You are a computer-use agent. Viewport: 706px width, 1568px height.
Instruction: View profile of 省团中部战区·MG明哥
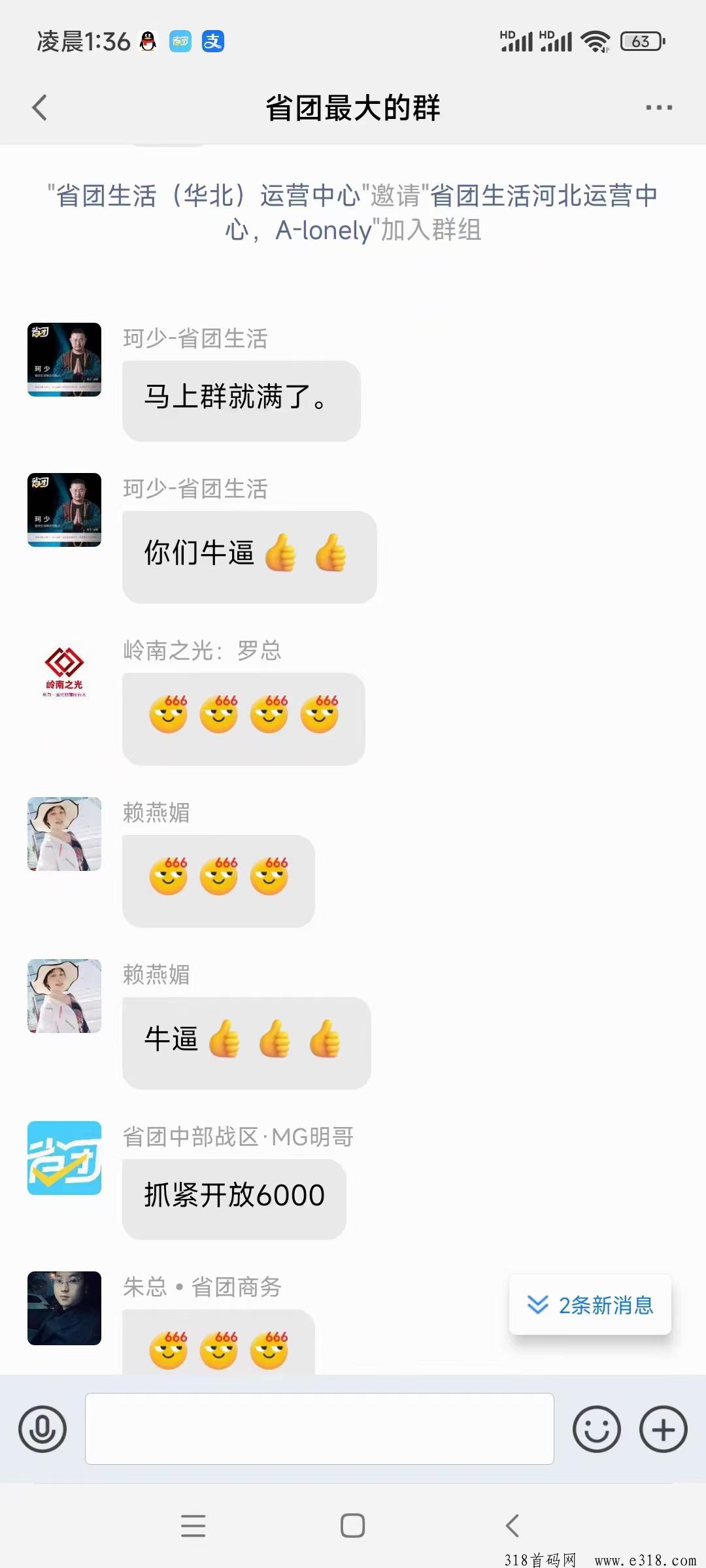click(64, 1158)
